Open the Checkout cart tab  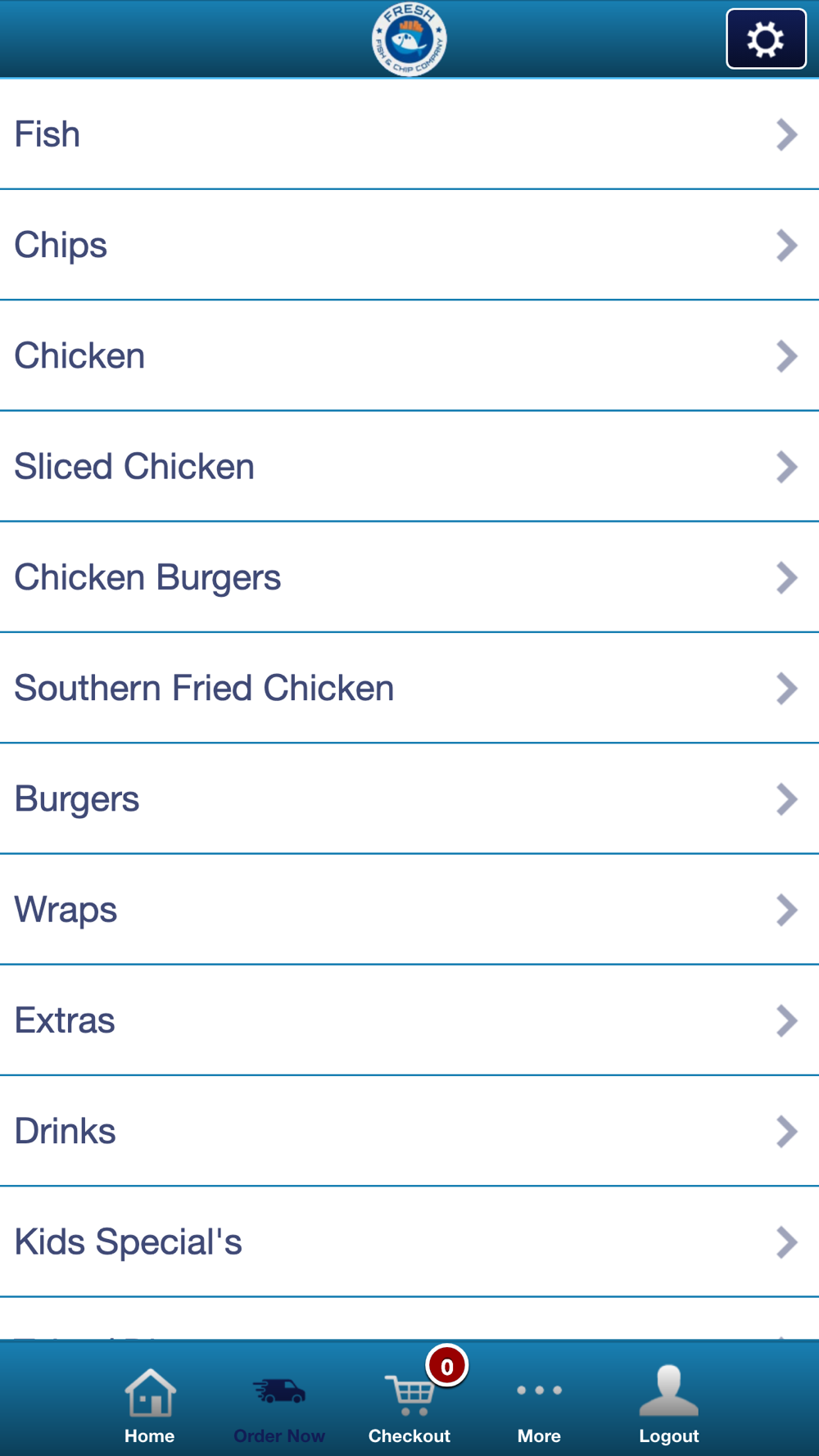[x=409, y=1405]
